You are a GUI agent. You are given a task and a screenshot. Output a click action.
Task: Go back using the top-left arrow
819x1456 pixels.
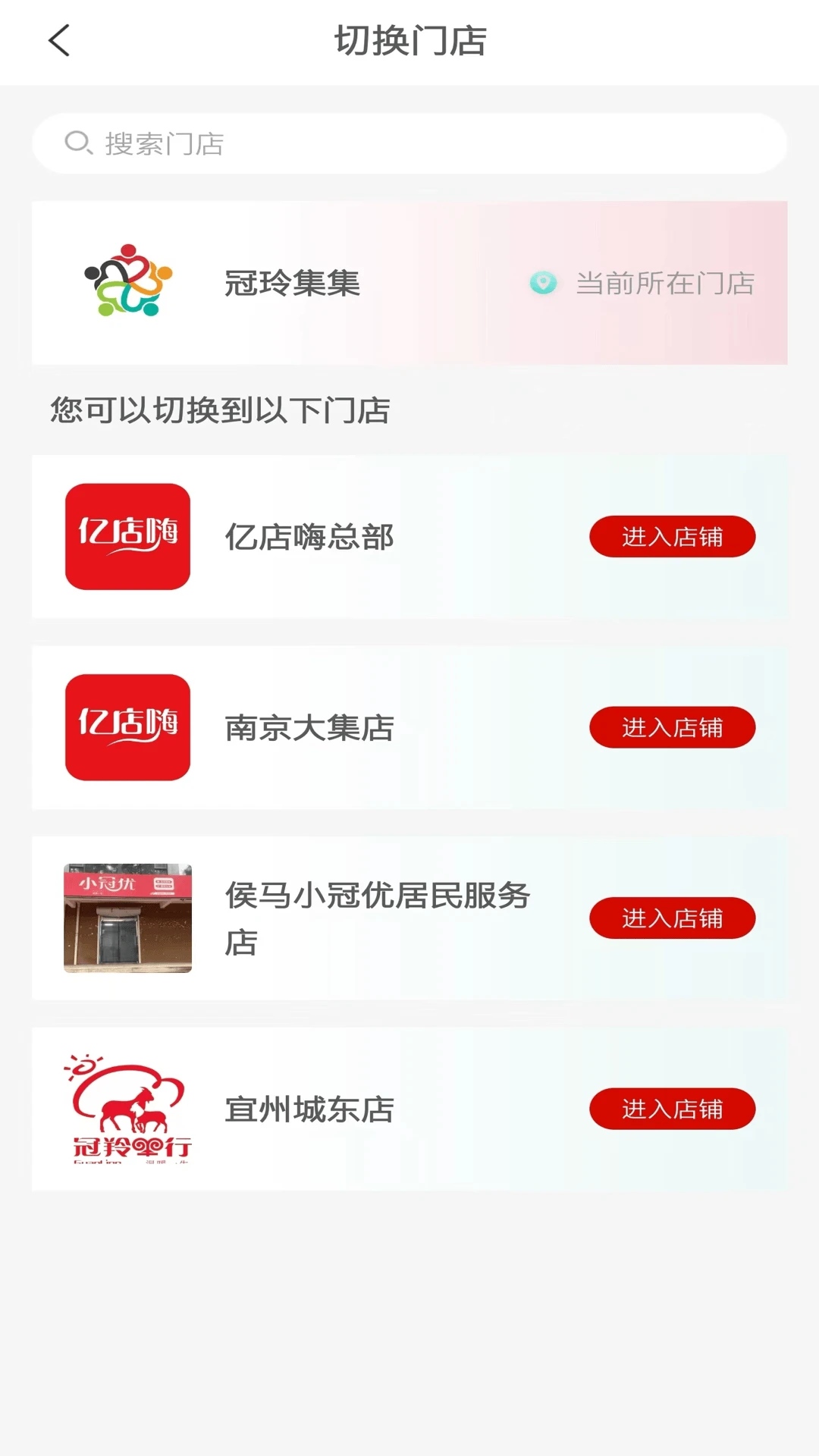tap(59, 41)
